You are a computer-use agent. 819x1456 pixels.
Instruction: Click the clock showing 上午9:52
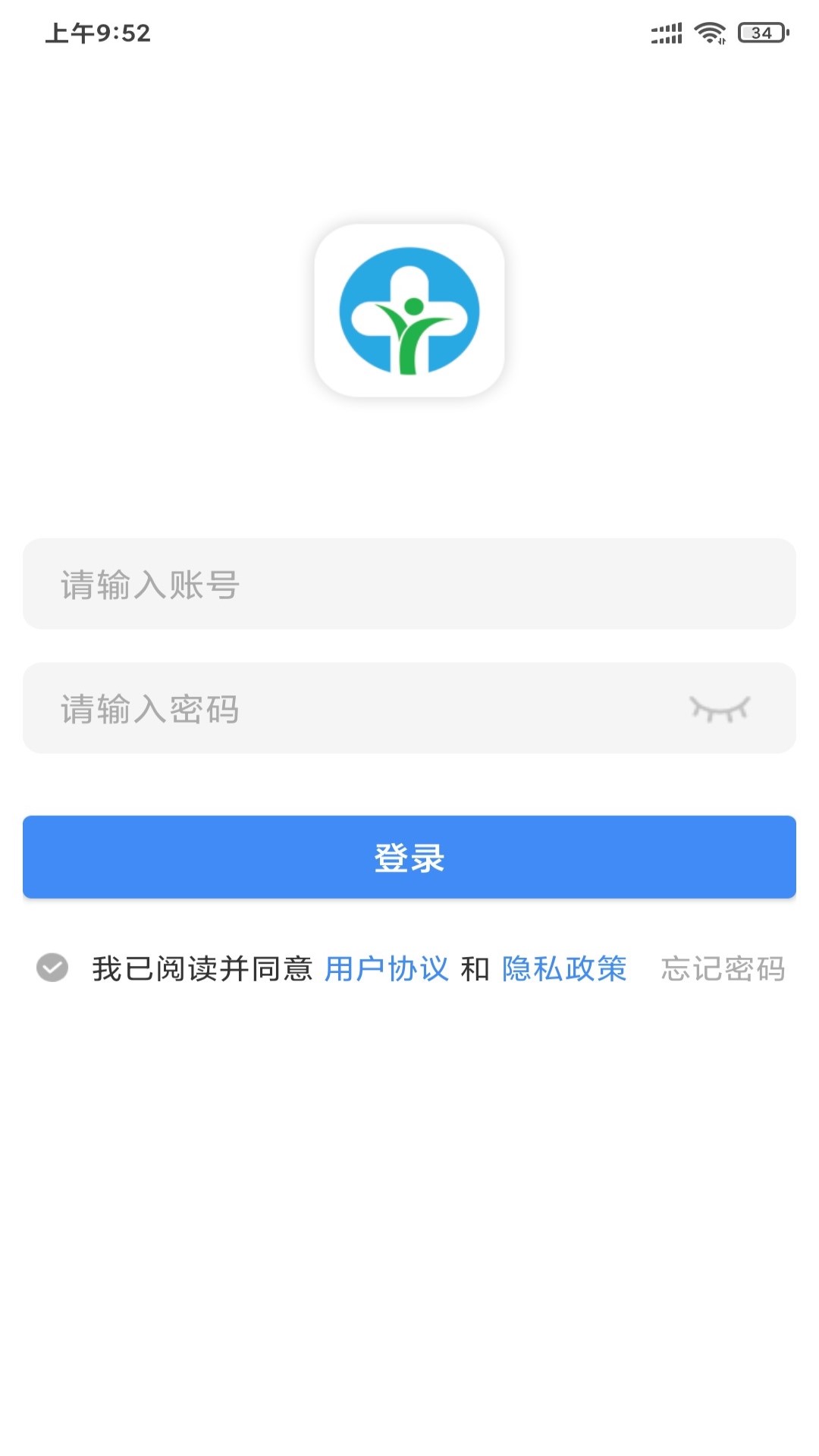99,33
